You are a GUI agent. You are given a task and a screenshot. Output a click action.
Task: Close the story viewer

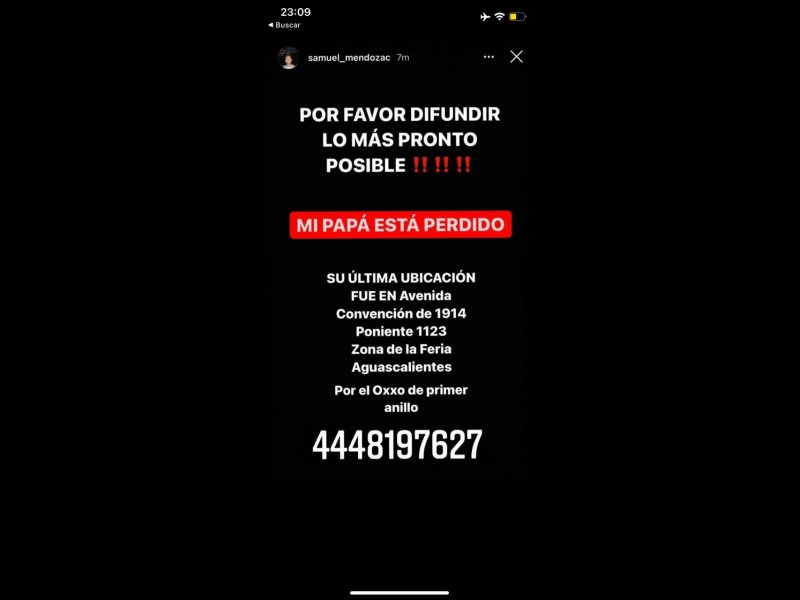coord(516,57)
